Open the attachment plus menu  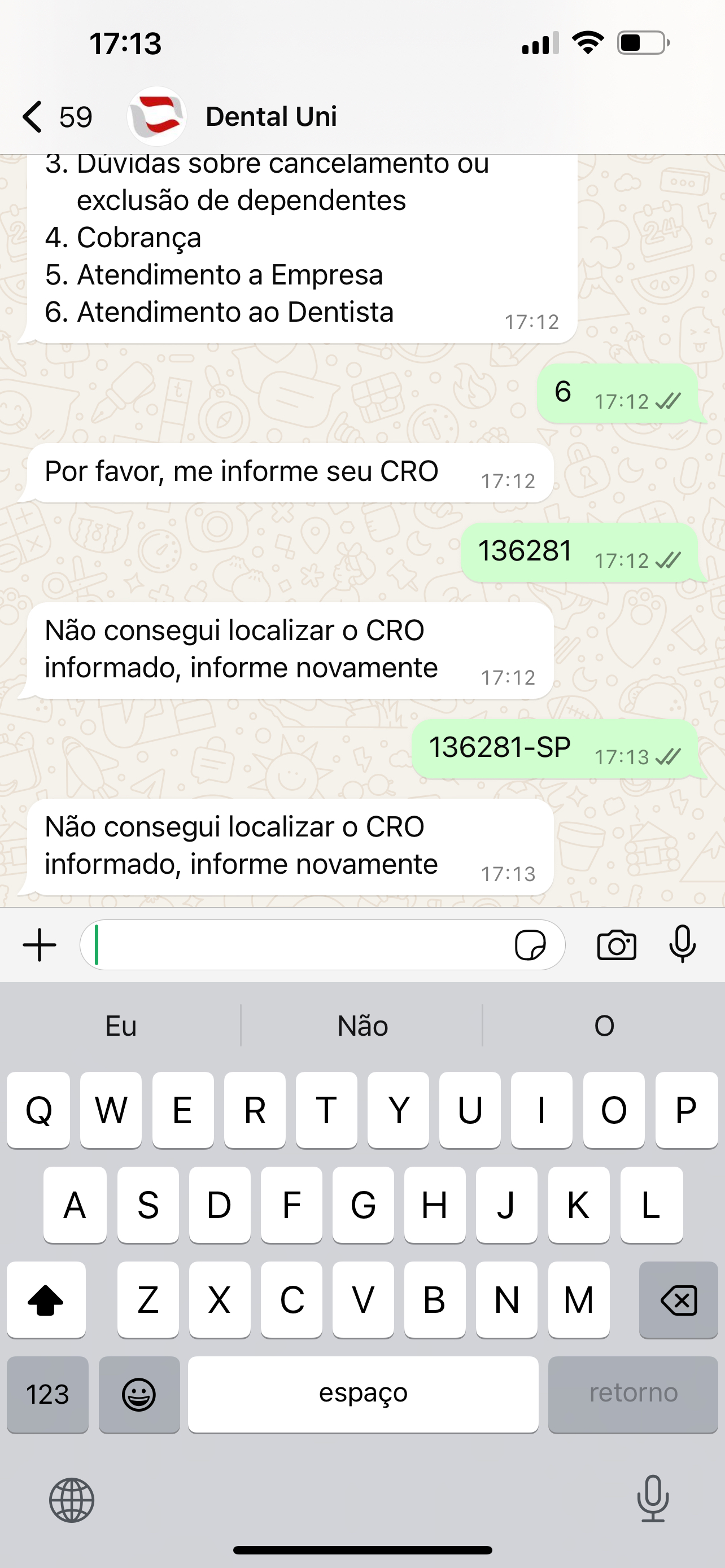point(40,945)
